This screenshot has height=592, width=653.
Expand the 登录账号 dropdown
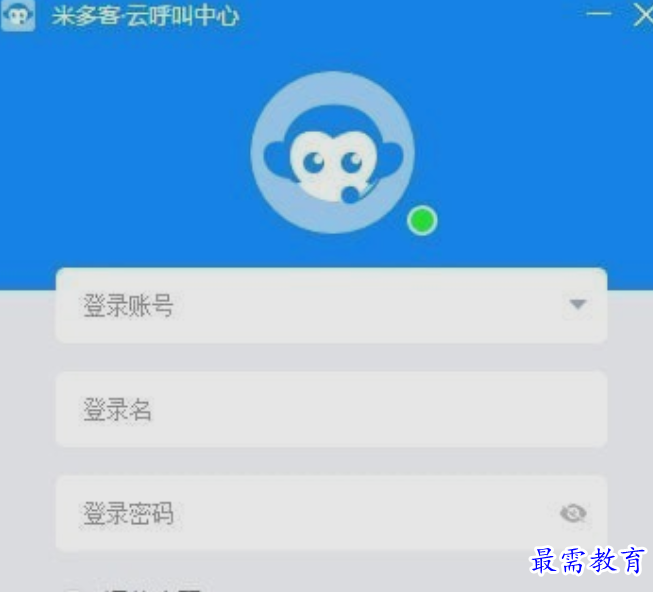coord(577,305)
